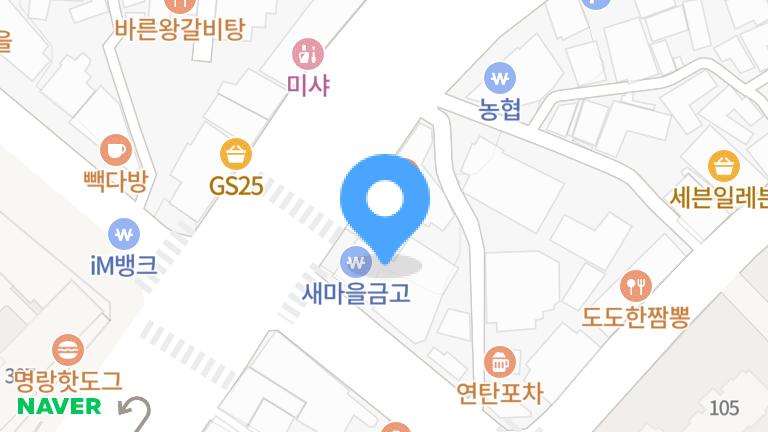Select the iM뱅크 bank marker
The height and width of the screenshot is (432, 768).
pos(124,234)
